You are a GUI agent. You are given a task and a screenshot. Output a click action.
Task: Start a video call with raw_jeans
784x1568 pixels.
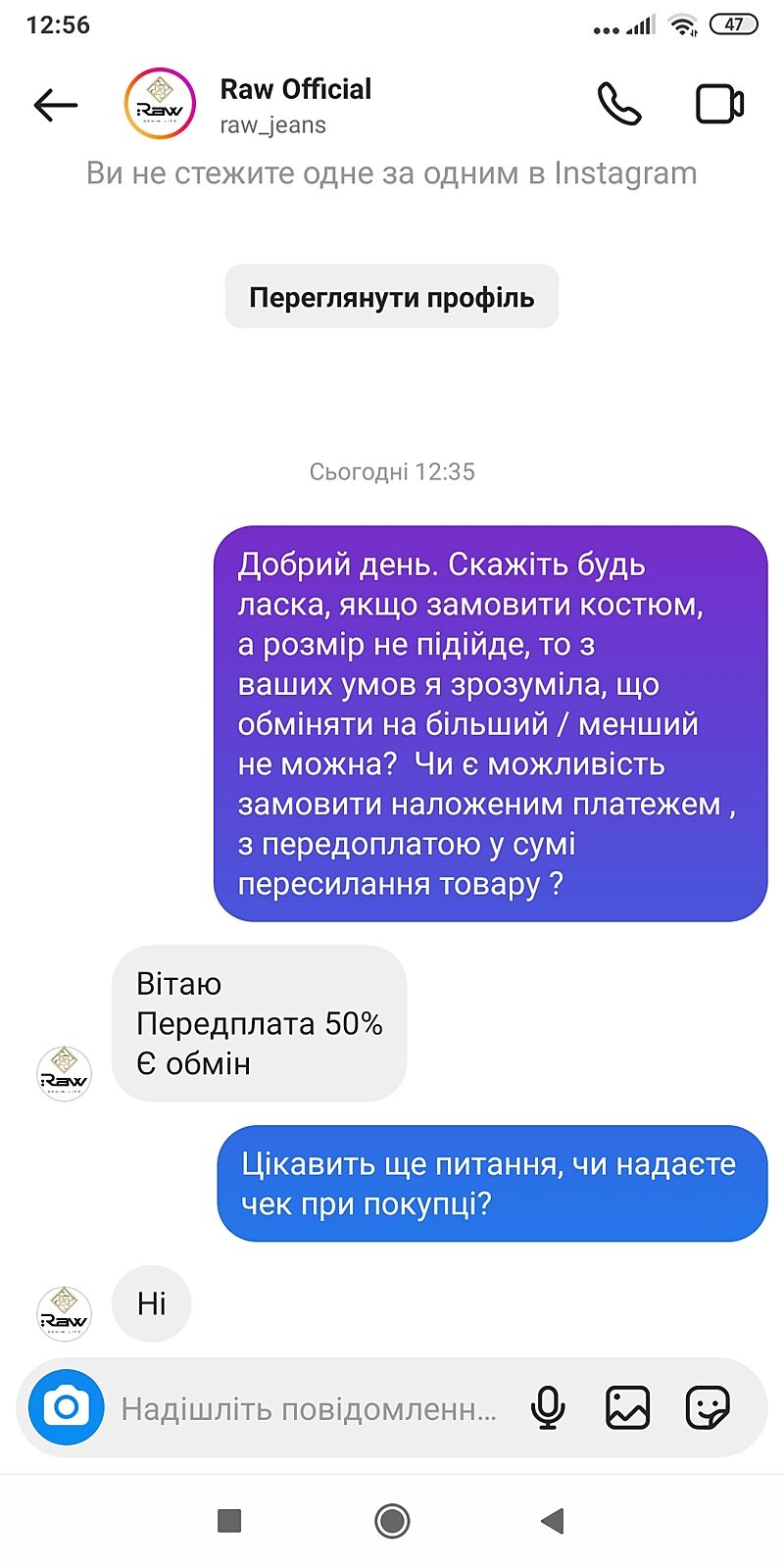click(719, 104)
